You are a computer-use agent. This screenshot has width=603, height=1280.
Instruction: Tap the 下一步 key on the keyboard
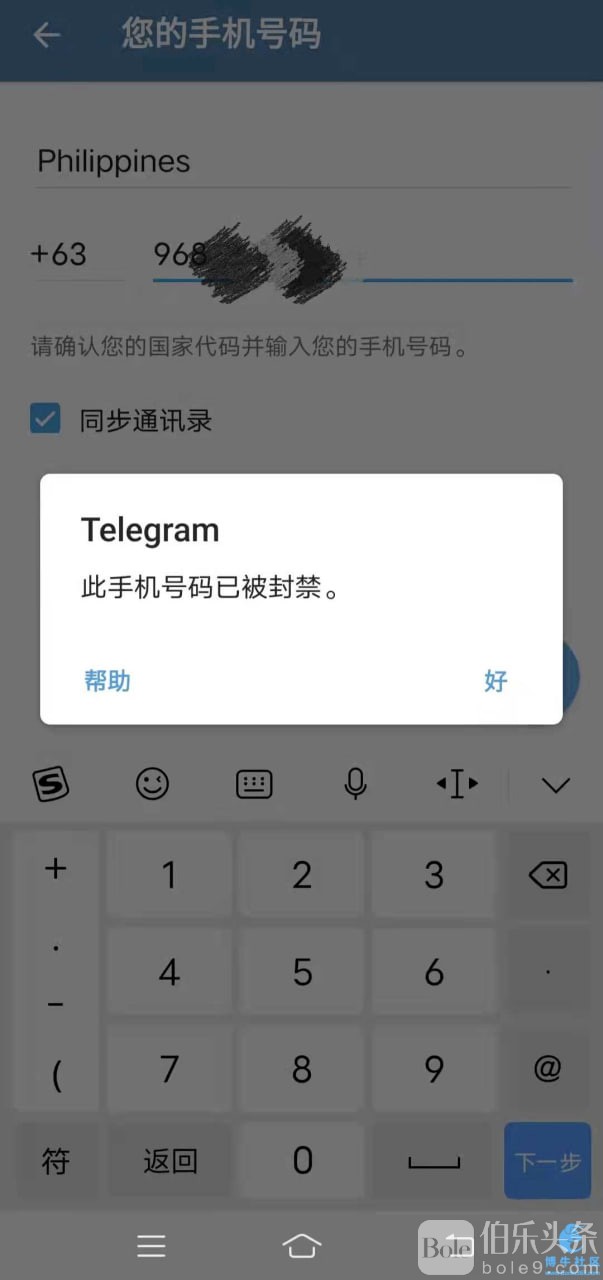point(547,1161)
